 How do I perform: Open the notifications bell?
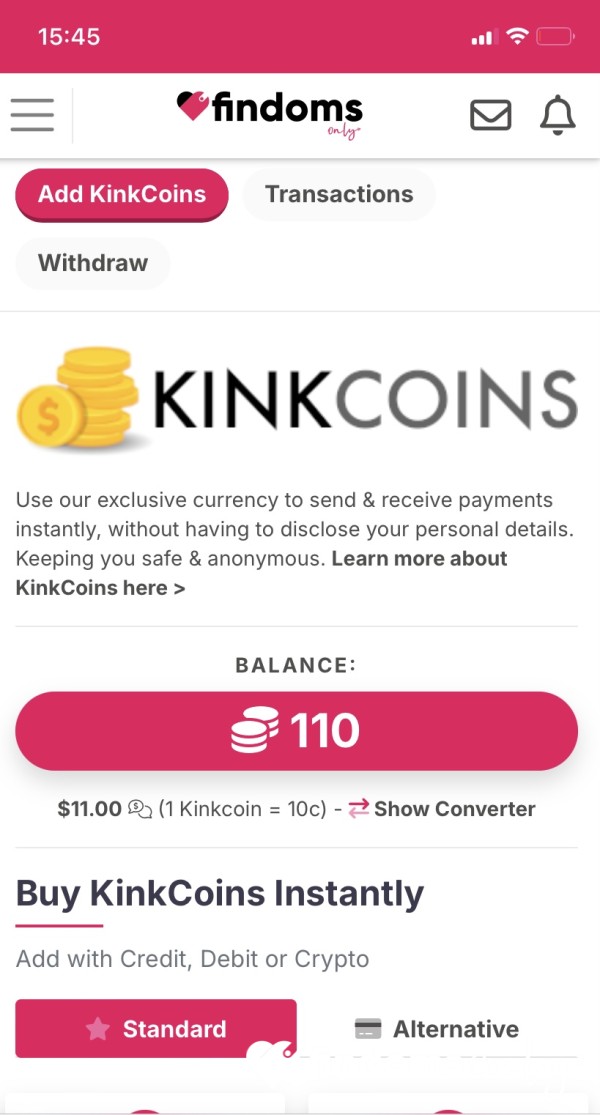(557, 114)
